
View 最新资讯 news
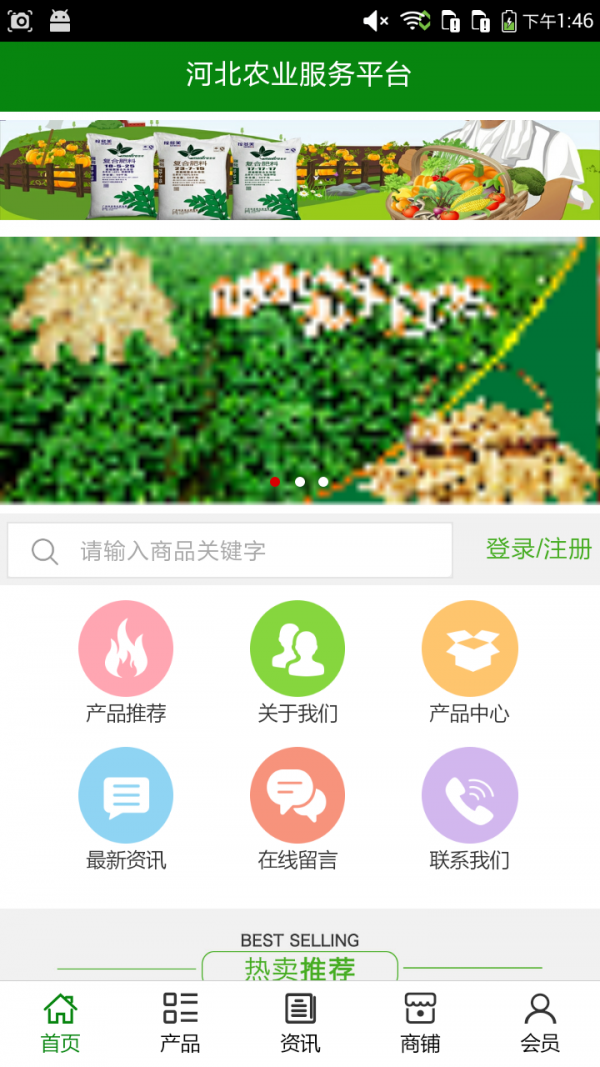[x=126, y=796]
